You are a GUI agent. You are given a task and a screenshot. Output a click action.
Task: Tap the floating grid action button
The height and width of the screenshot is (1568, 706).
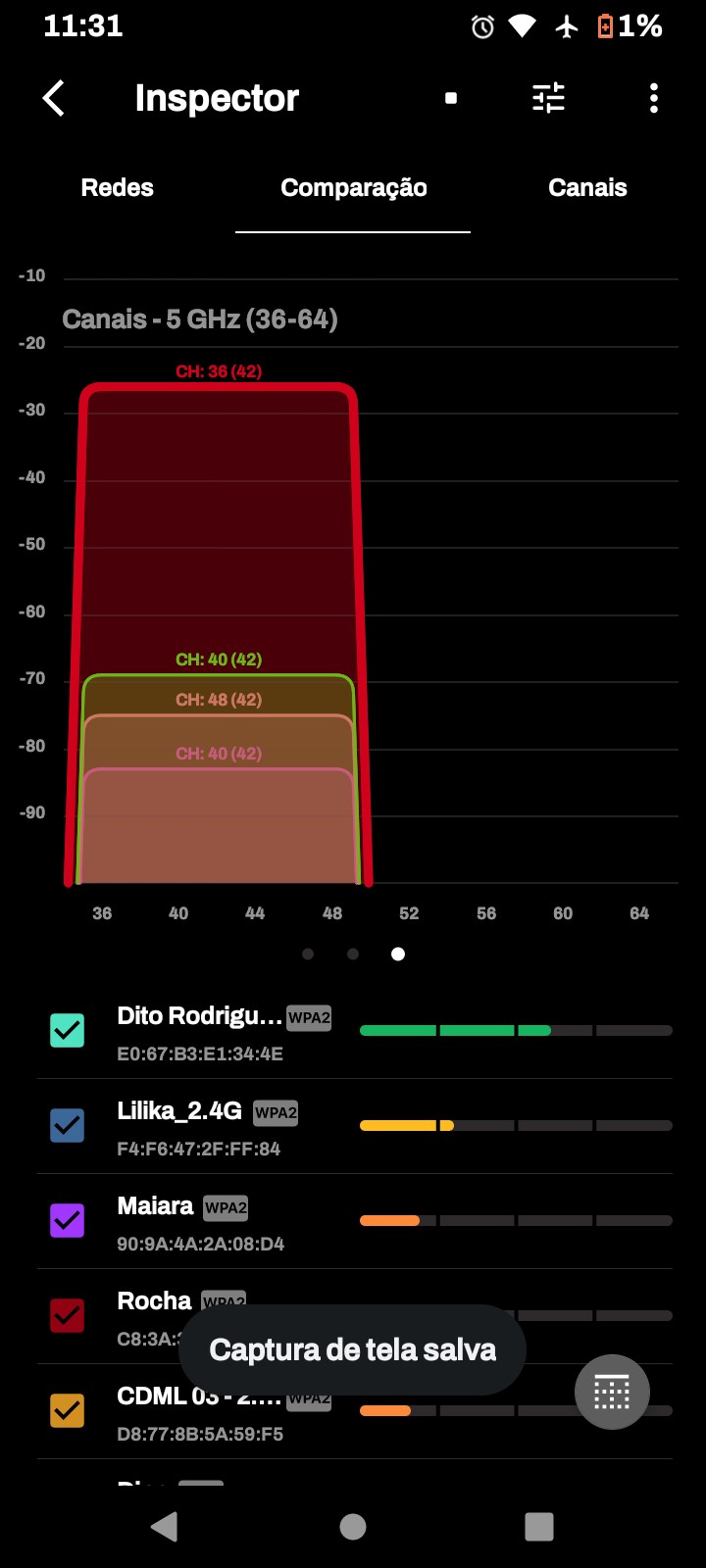click(x=612, y=1392)
